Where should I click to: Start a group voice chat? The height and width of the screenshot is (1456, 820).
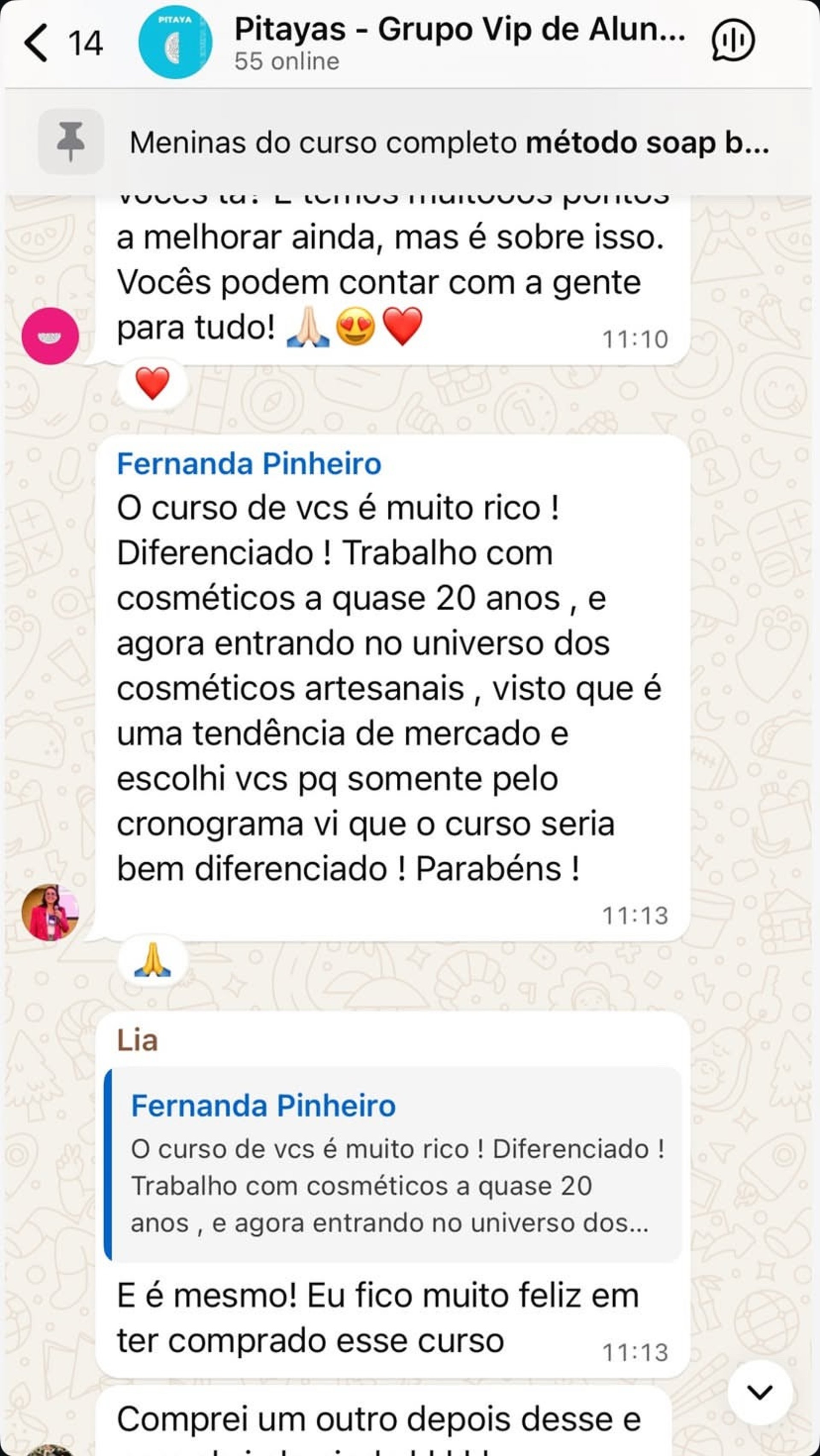click(733, 41)
